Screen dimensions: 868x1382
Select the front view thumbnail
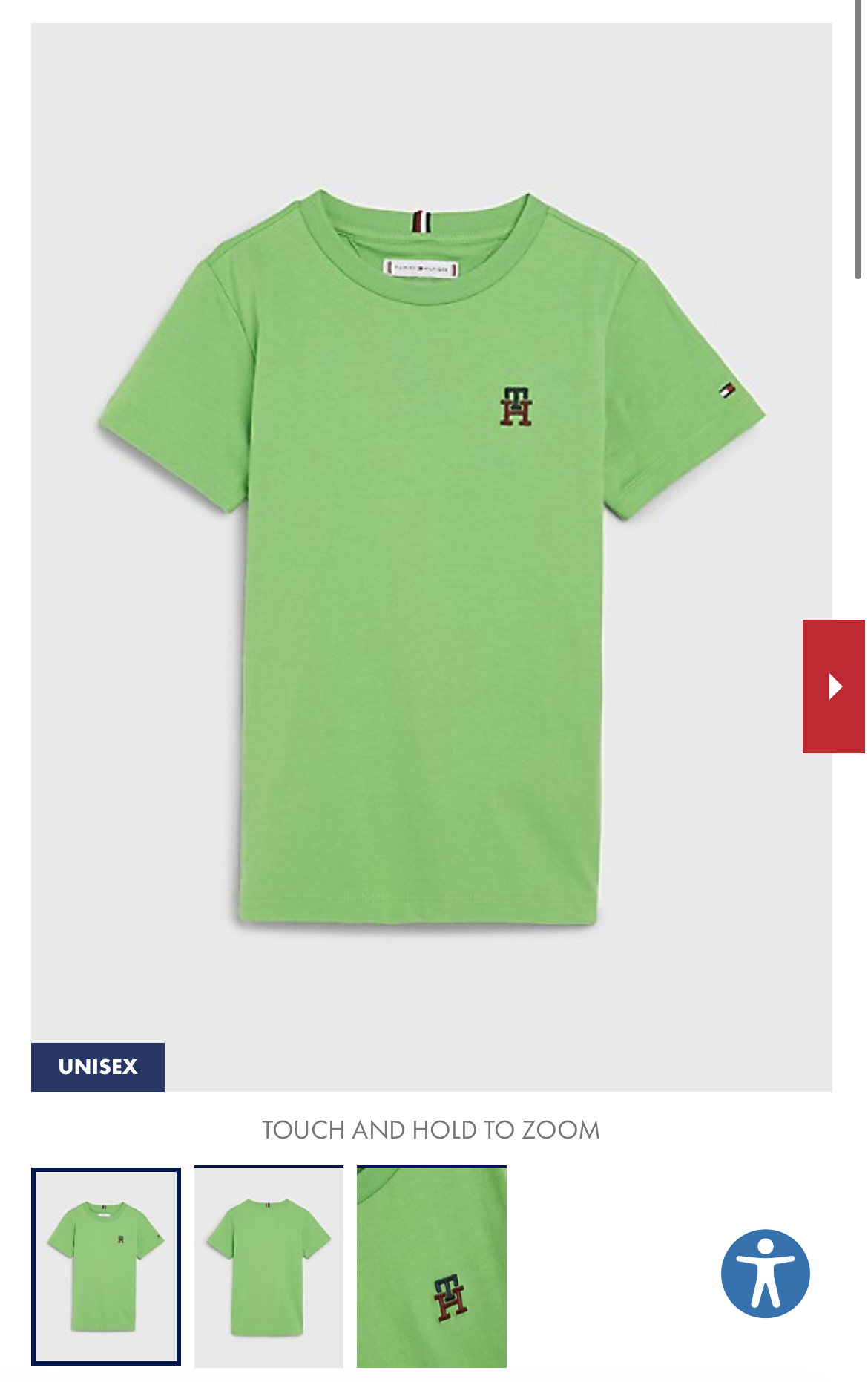pyautogui.click(x=106, y=1266)
